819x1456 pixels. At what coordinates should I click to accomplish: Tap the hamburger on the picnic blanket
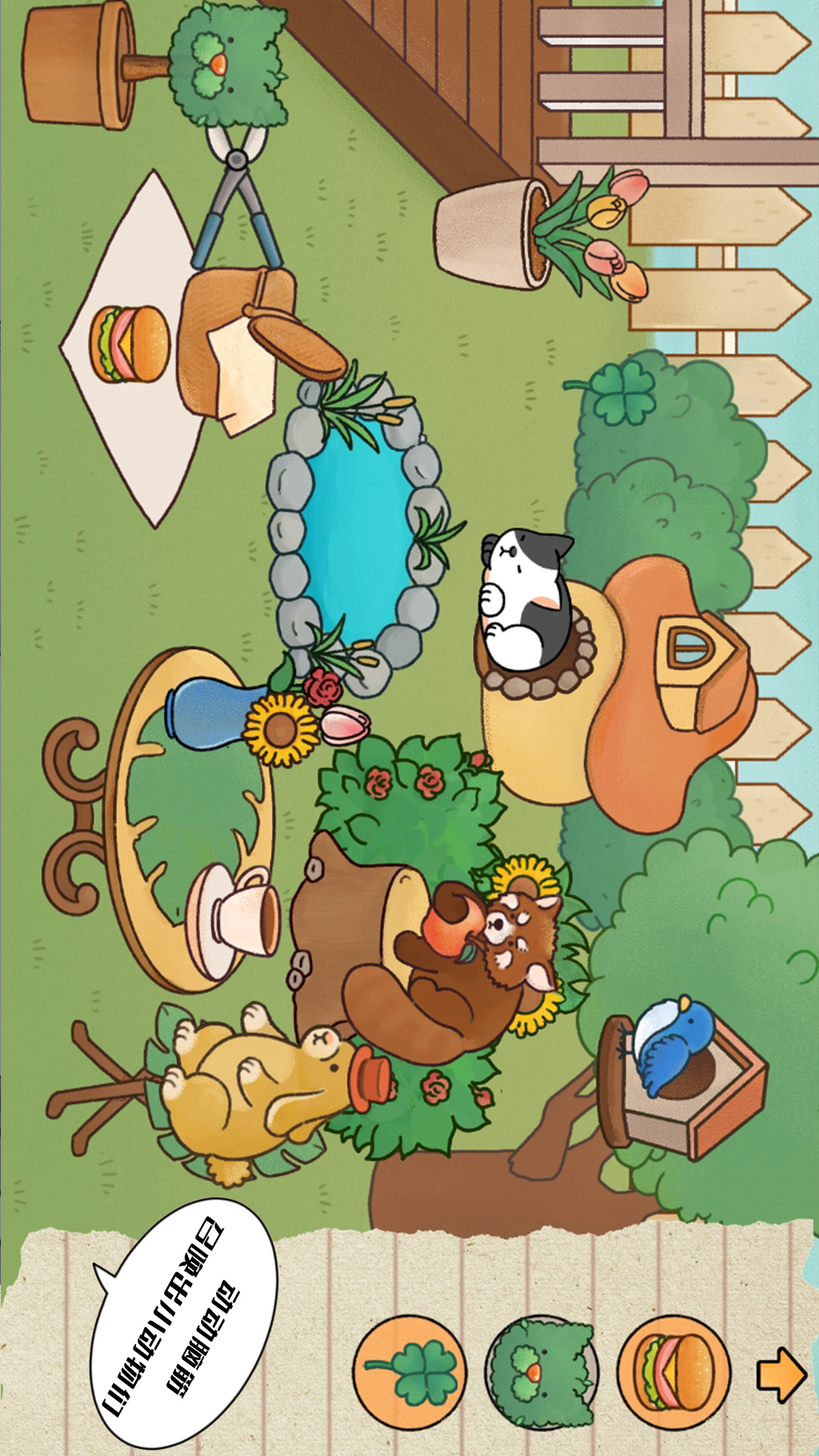[130, 344]
